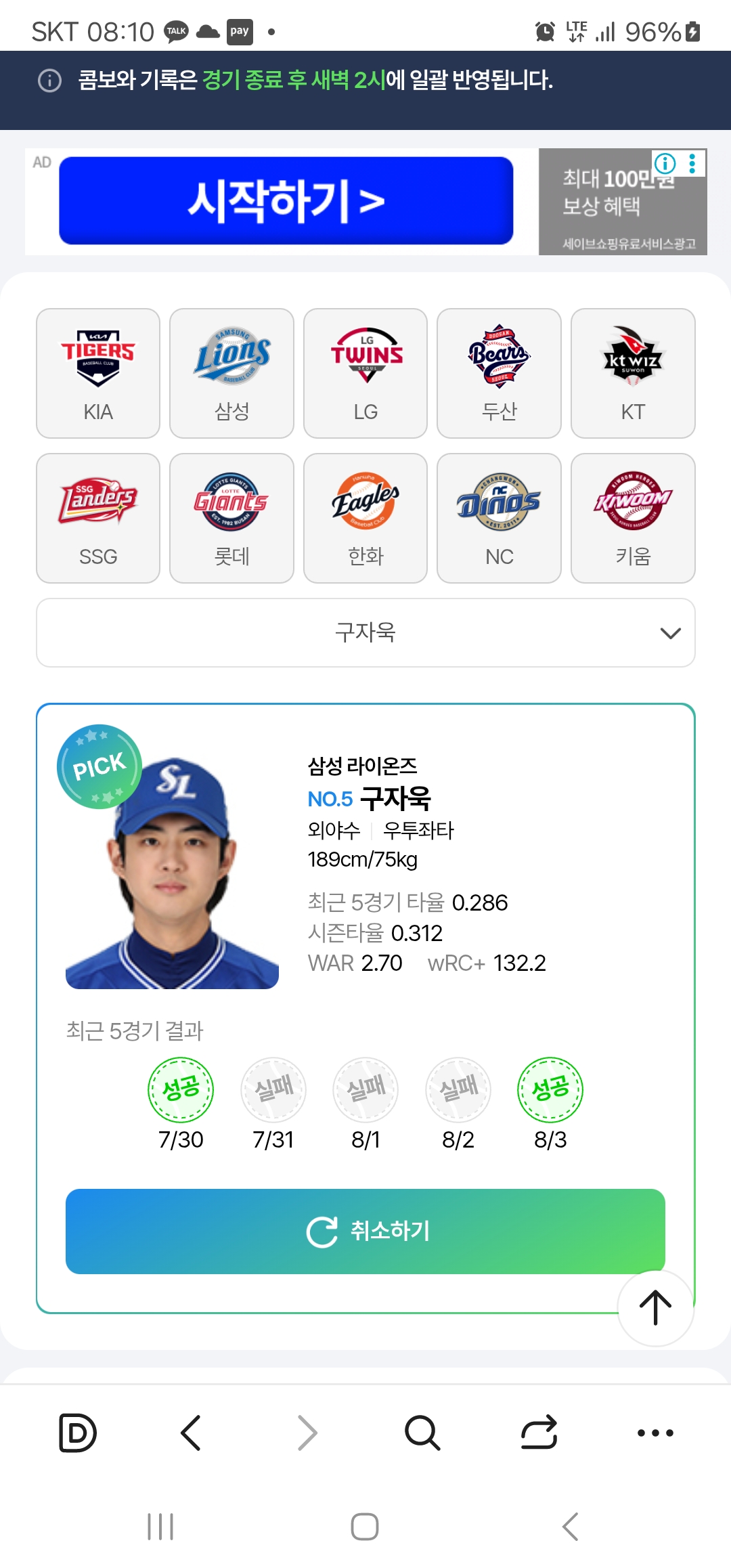Screen dimensions: 731x1568
Task: Jump to top with the up-arrow button
Action: pyautogui.click(x=655, y=1307)
